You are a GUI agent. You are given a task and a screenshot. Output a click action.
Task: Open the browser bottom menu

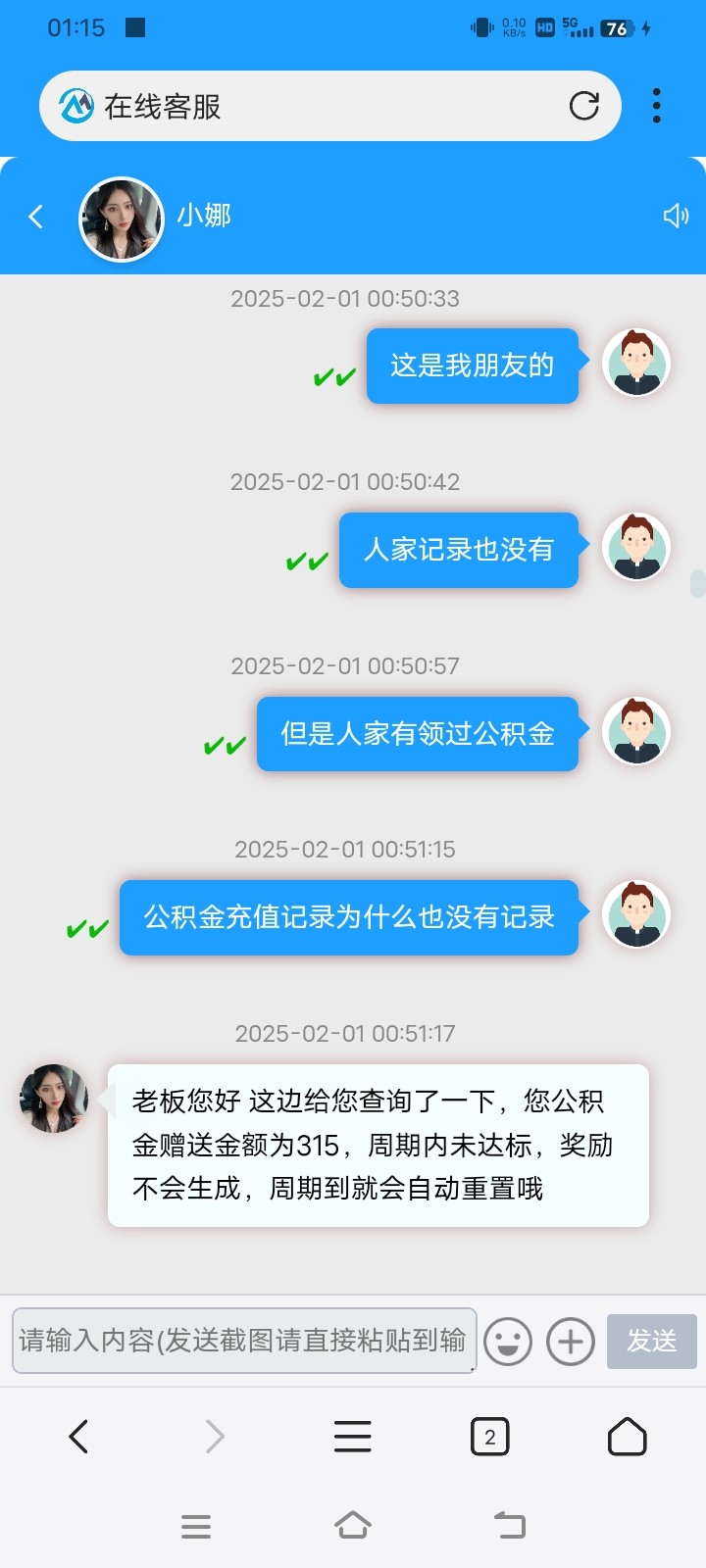point(352,1435)
